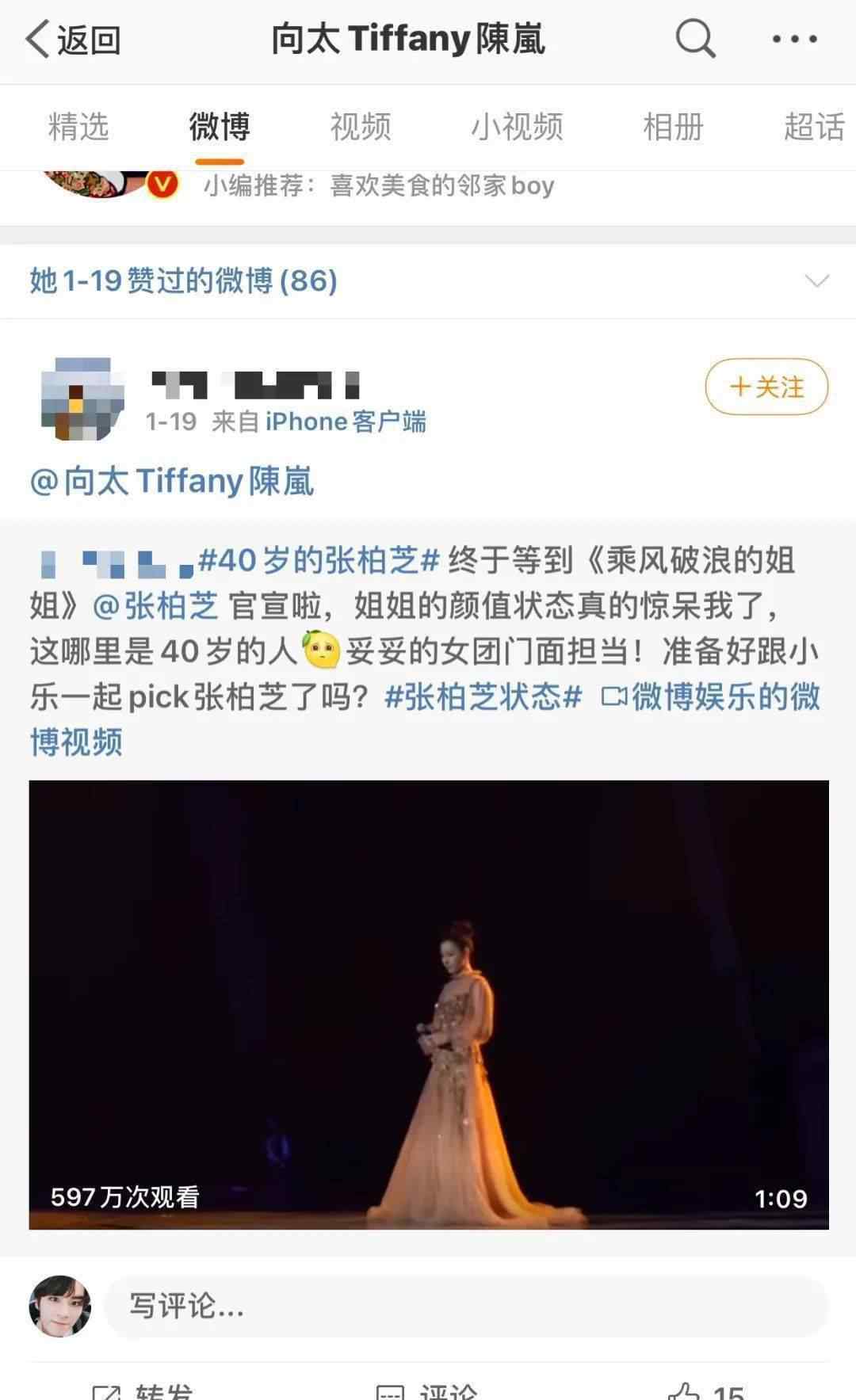Switch to the 精选 tab

78,127
